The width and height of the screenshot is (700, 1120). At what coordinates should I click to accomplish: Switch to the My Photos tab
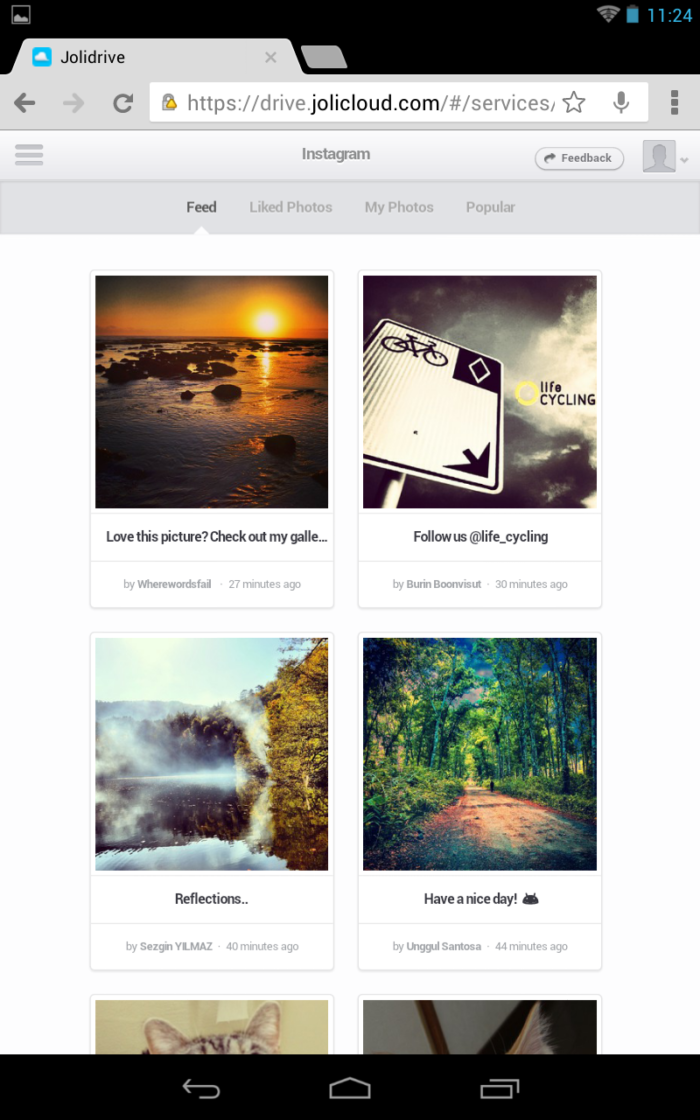(x=399, y=207)
